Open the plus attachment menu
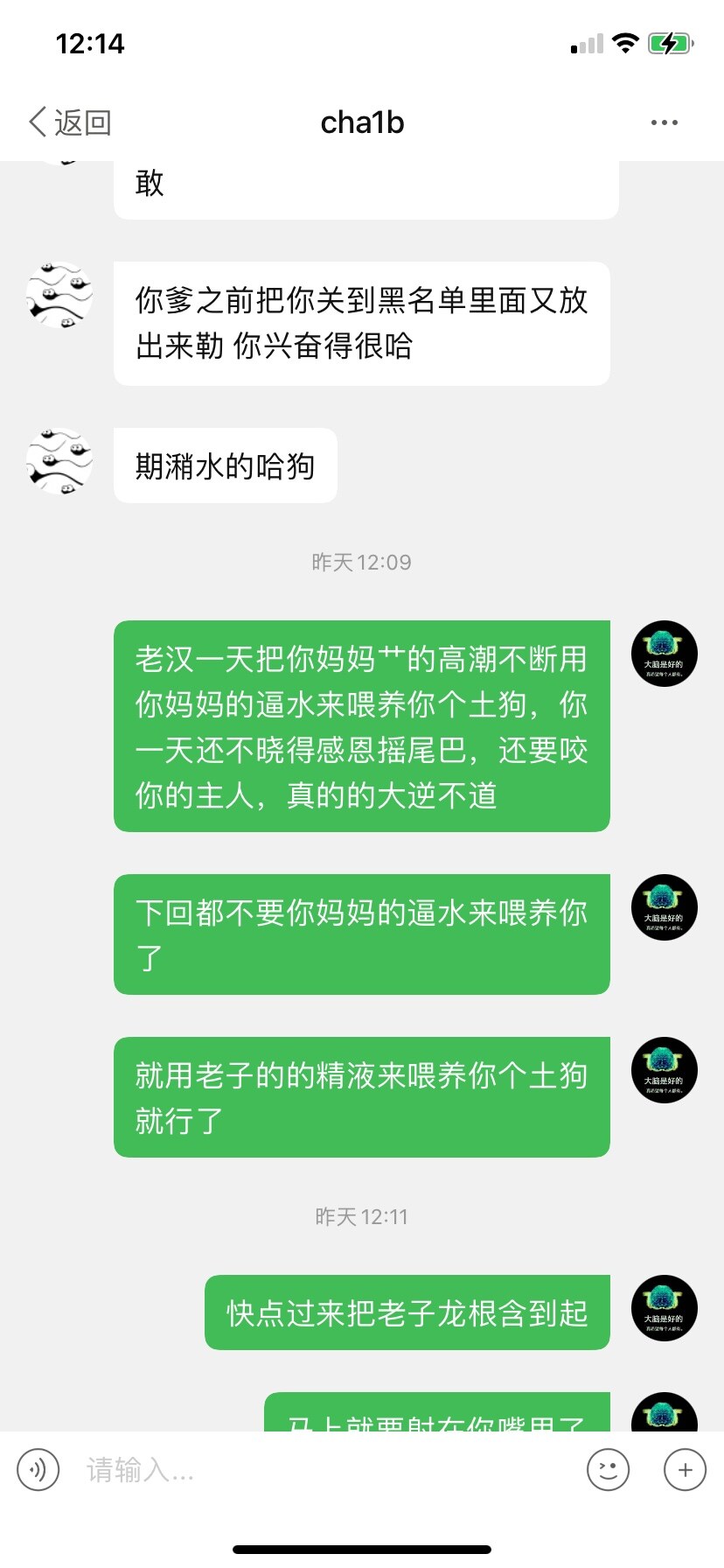Image resolution: width=724 pixels, height=1568 pixels. 685,1469
